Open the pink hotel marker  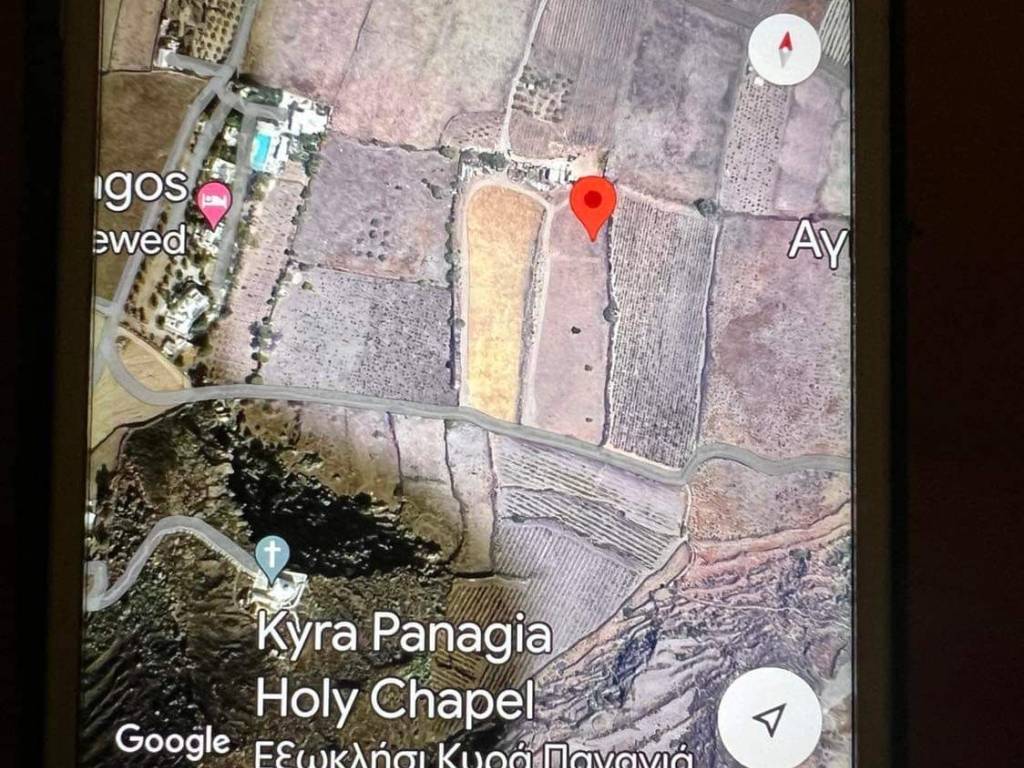coord(213,201)
